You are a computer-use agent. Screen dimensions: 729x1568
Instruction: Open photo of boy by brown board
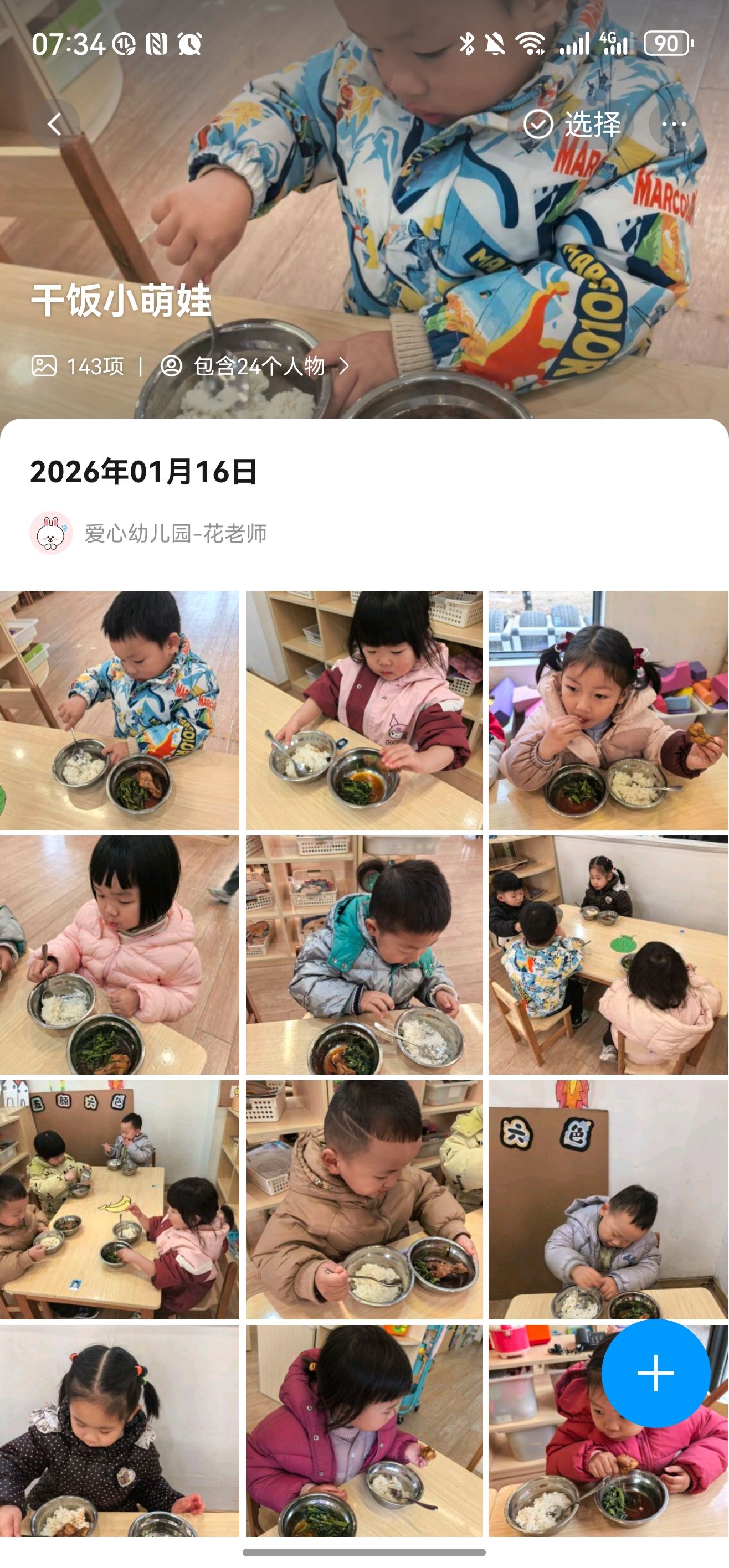tap(608, 1199)
